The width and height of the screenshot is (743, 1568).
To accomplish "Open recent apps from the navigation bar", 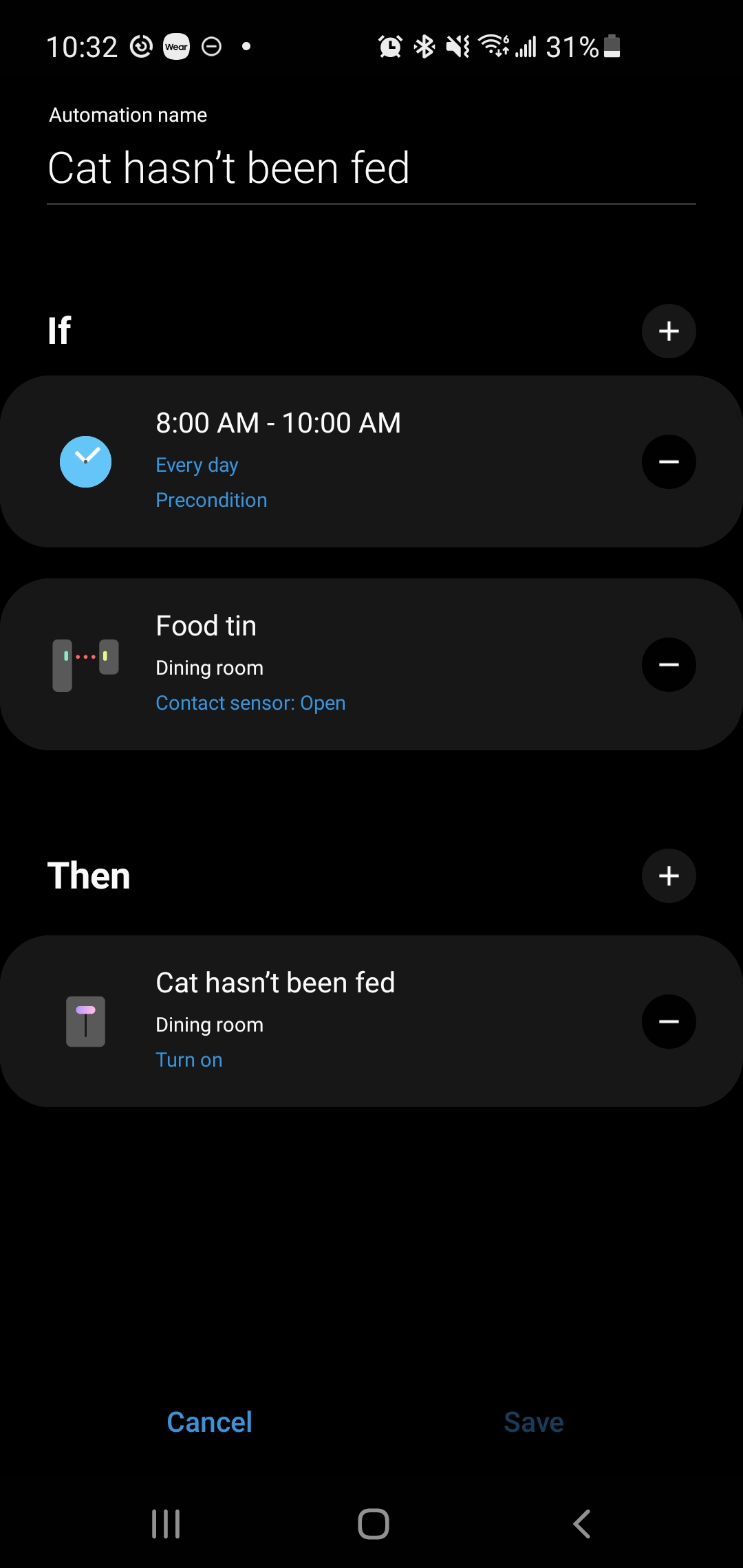I will (x=166, y=1524).
